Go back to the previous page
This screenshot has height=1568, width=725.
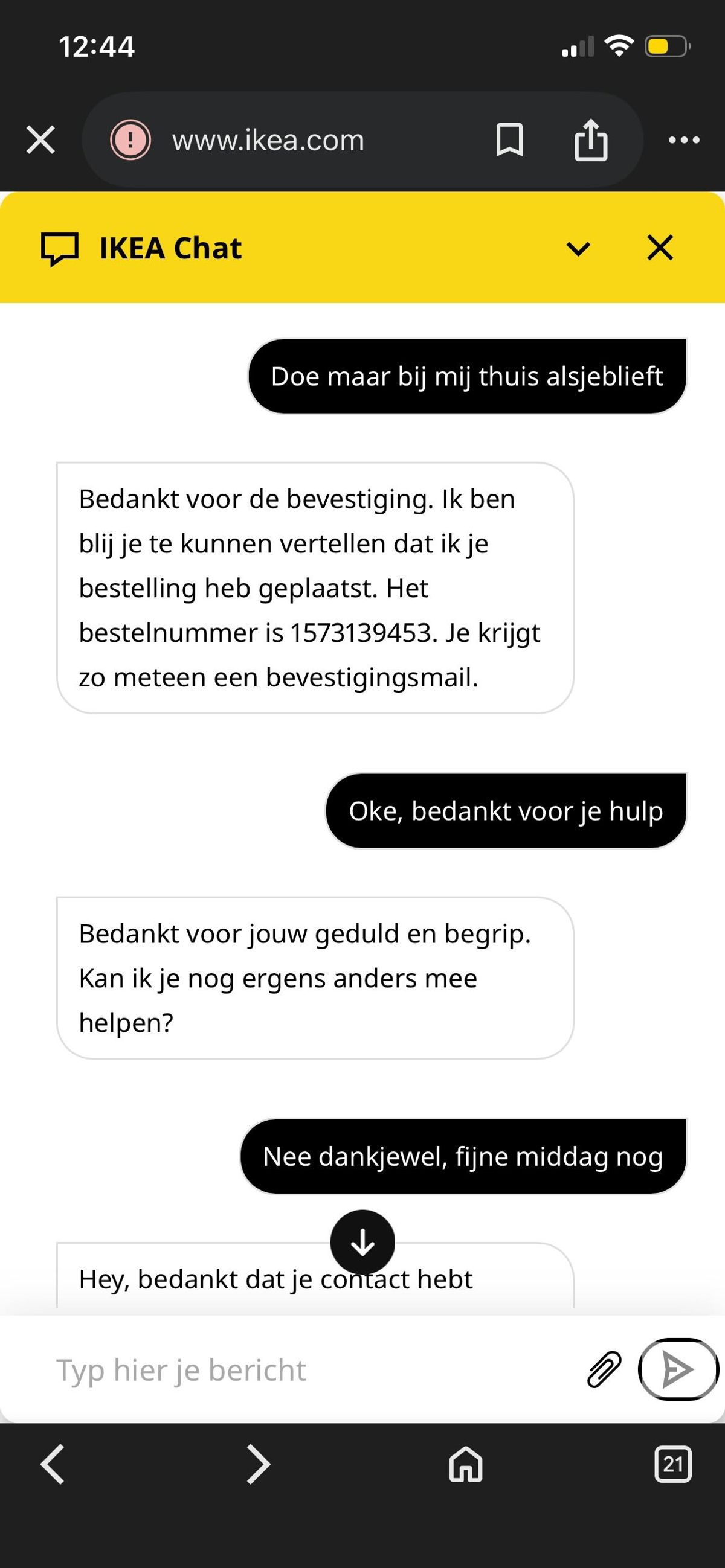click(x=53, y=1464)
